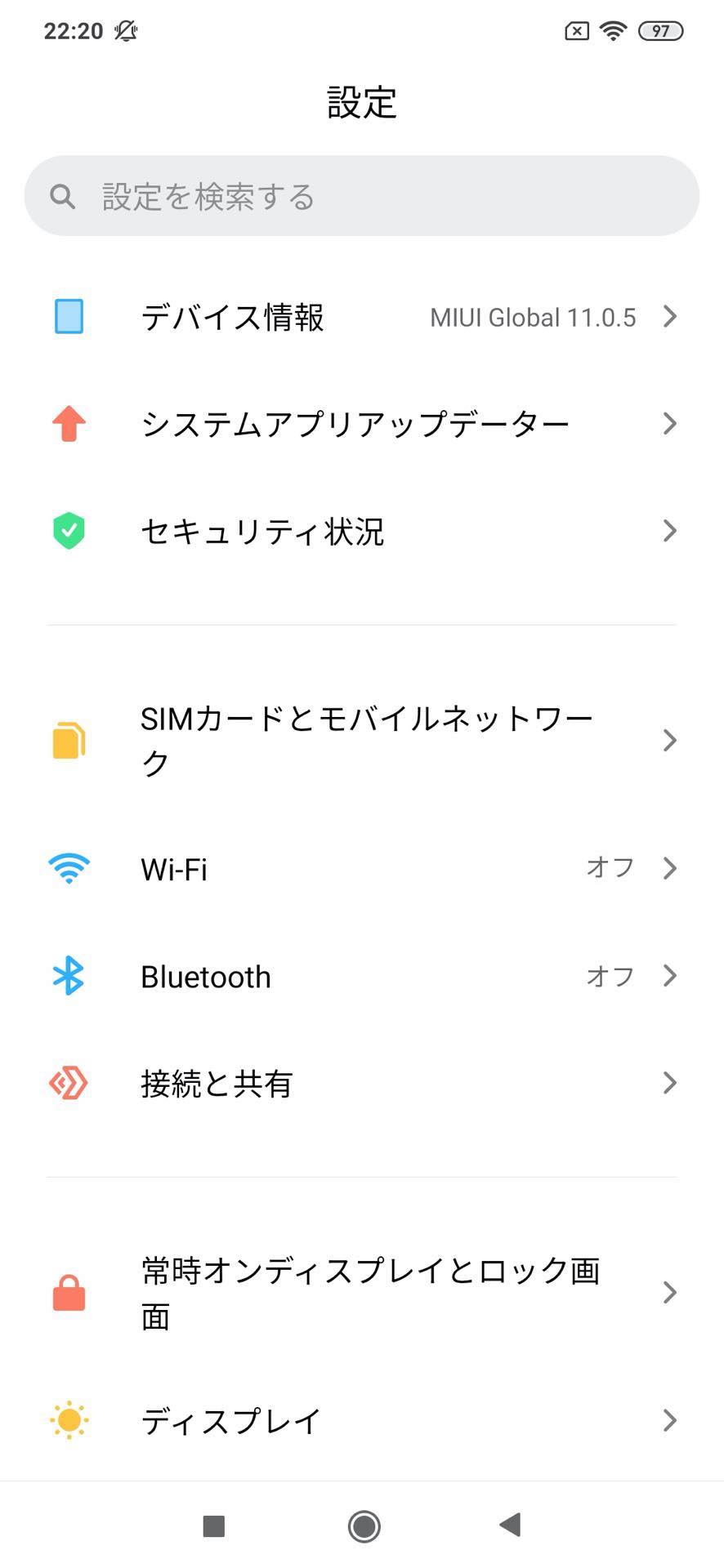Tap the 設定を検索する search field
The height and width of the screenshot is (1568, 724).
click(361, 196)
